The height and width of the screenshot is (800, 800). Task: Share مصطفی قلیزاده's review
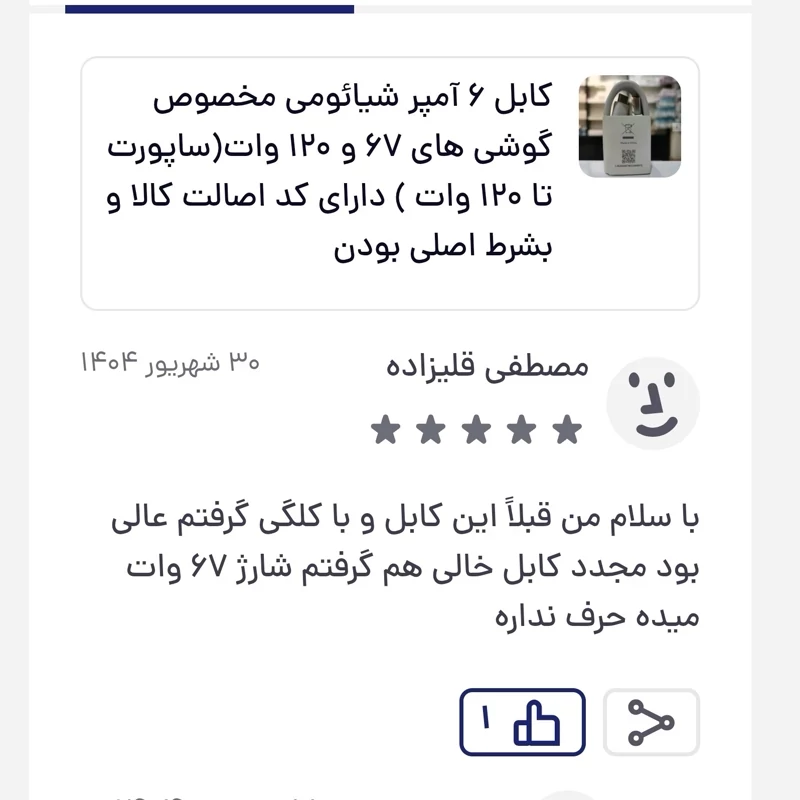[x=651, y=722]
